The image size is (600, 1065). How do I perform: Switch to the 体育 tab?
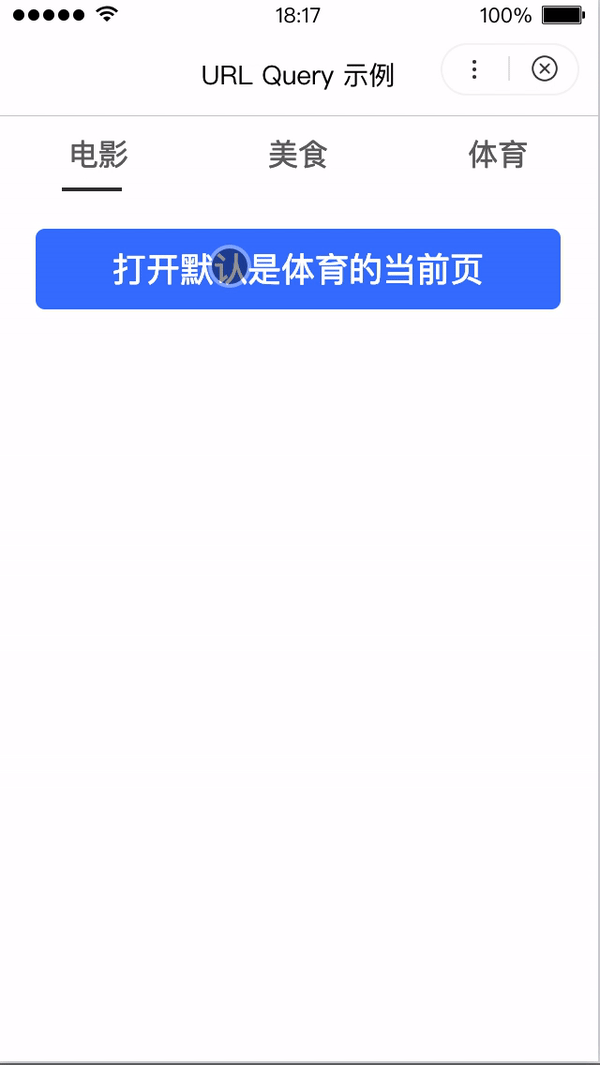(x=497, y=155)
